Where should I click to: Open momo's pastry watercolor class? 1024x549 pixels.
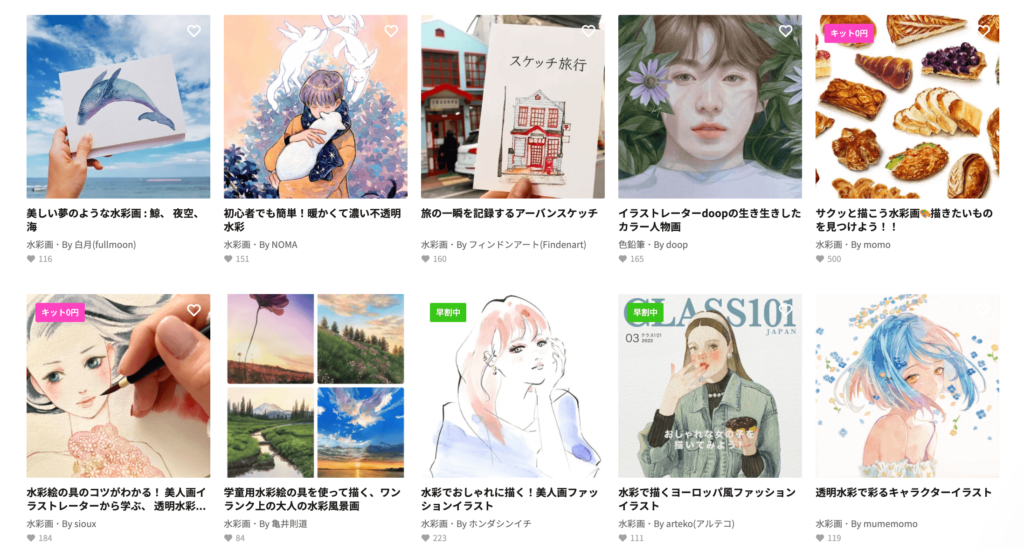(x=907, y=107)
